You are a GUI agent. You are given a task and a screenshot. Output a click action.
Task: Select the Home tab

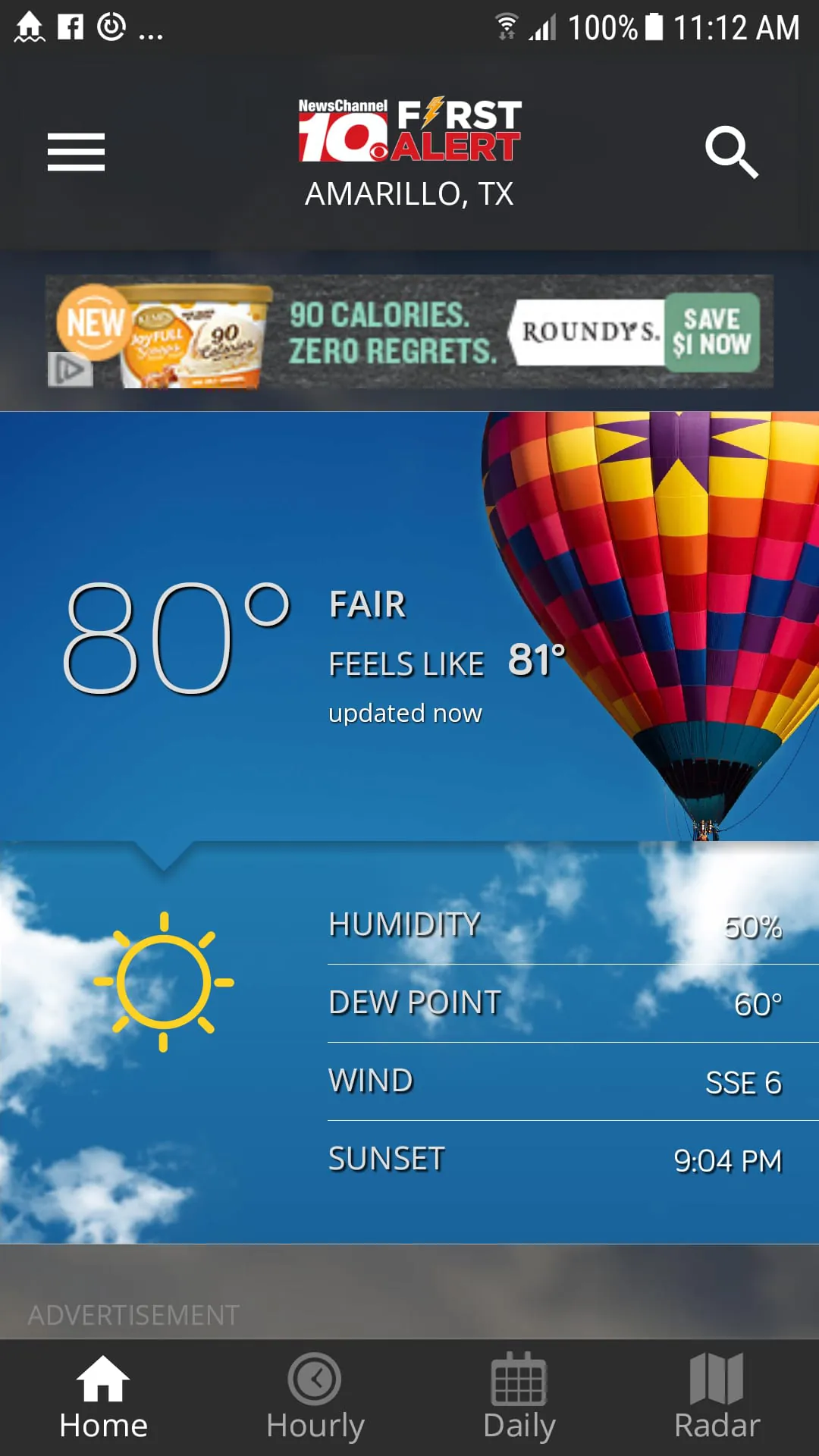103,1397
